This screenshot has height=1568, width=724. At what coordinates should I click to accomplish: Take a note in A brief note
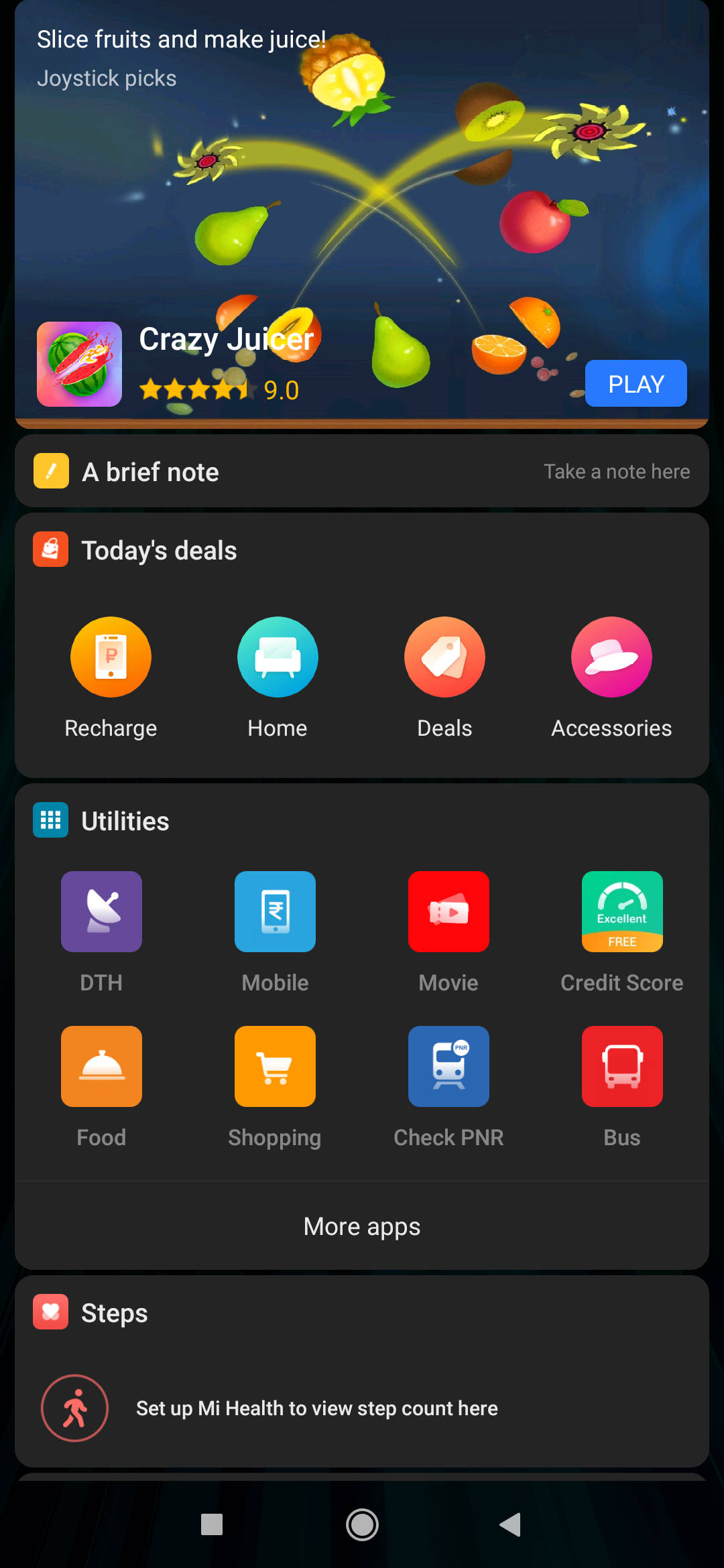pos(616,472)
